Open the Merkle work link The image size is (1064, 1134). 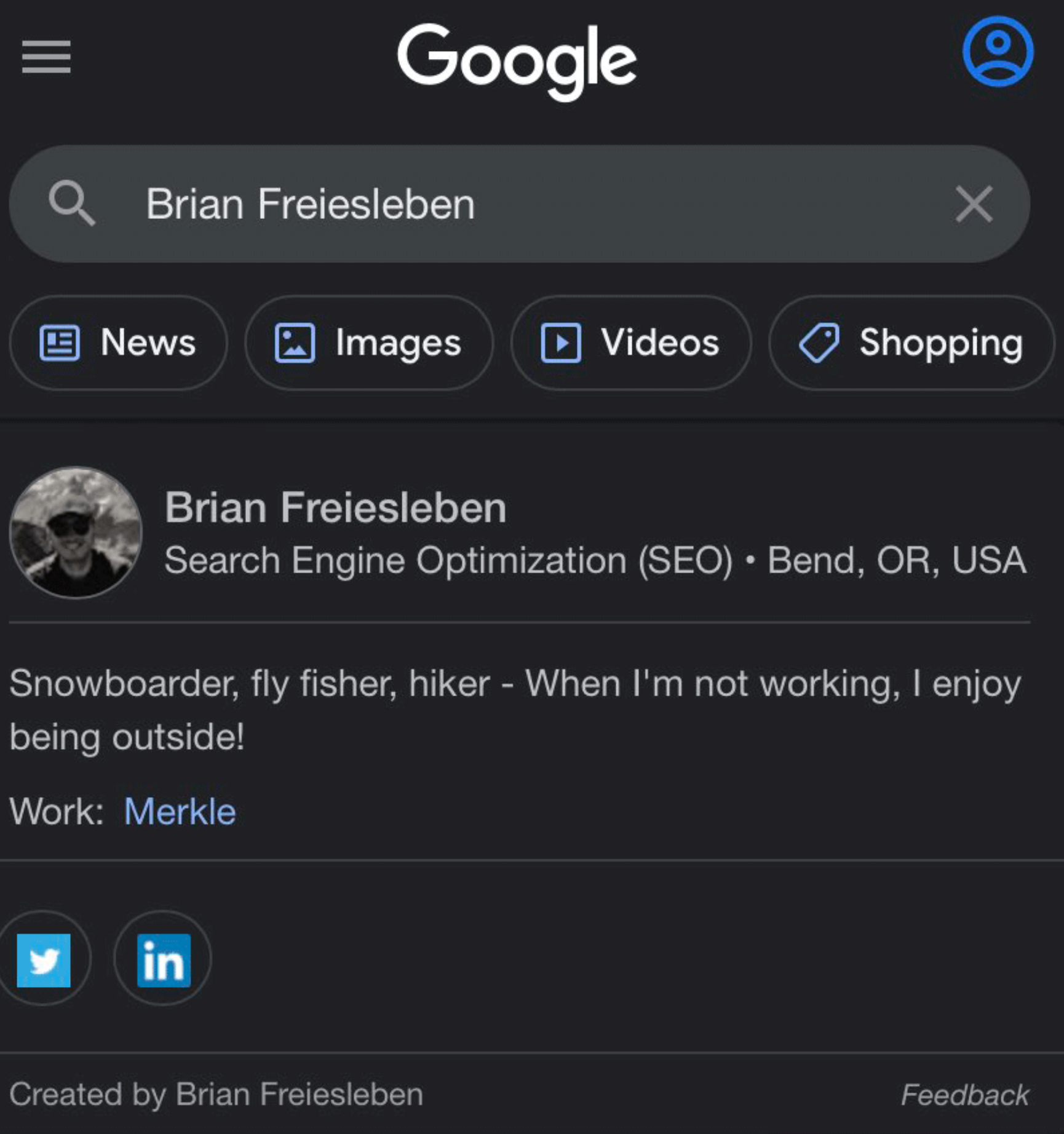[x=179, y=811]
